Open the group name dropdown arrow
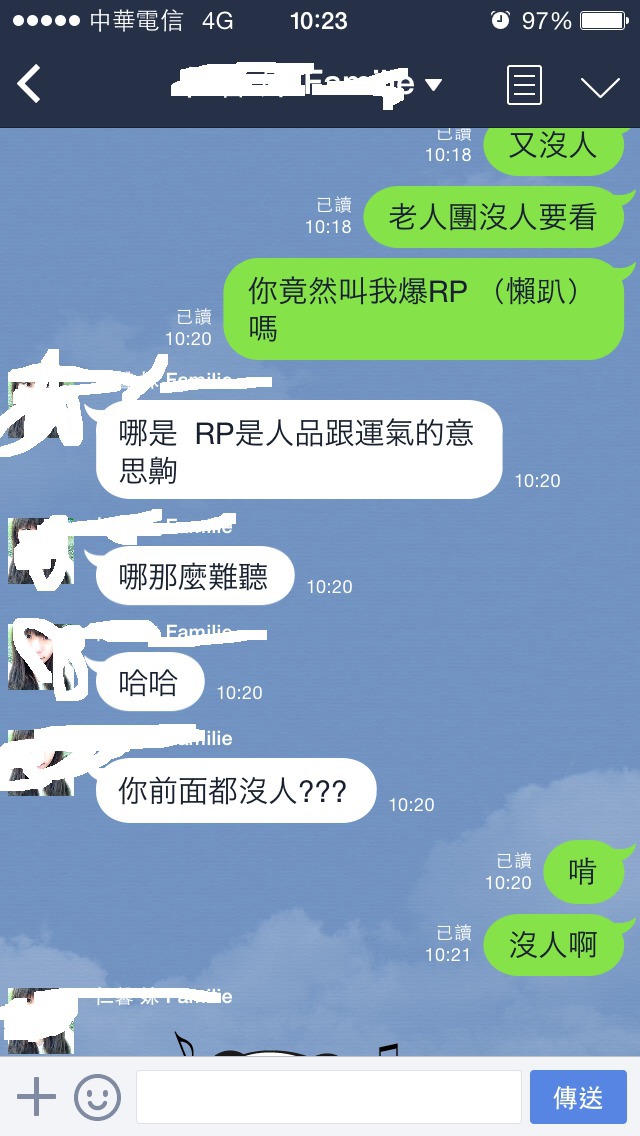Viewport: 640px width, 1136px height. pyautogui.click(x=433, y=85)
